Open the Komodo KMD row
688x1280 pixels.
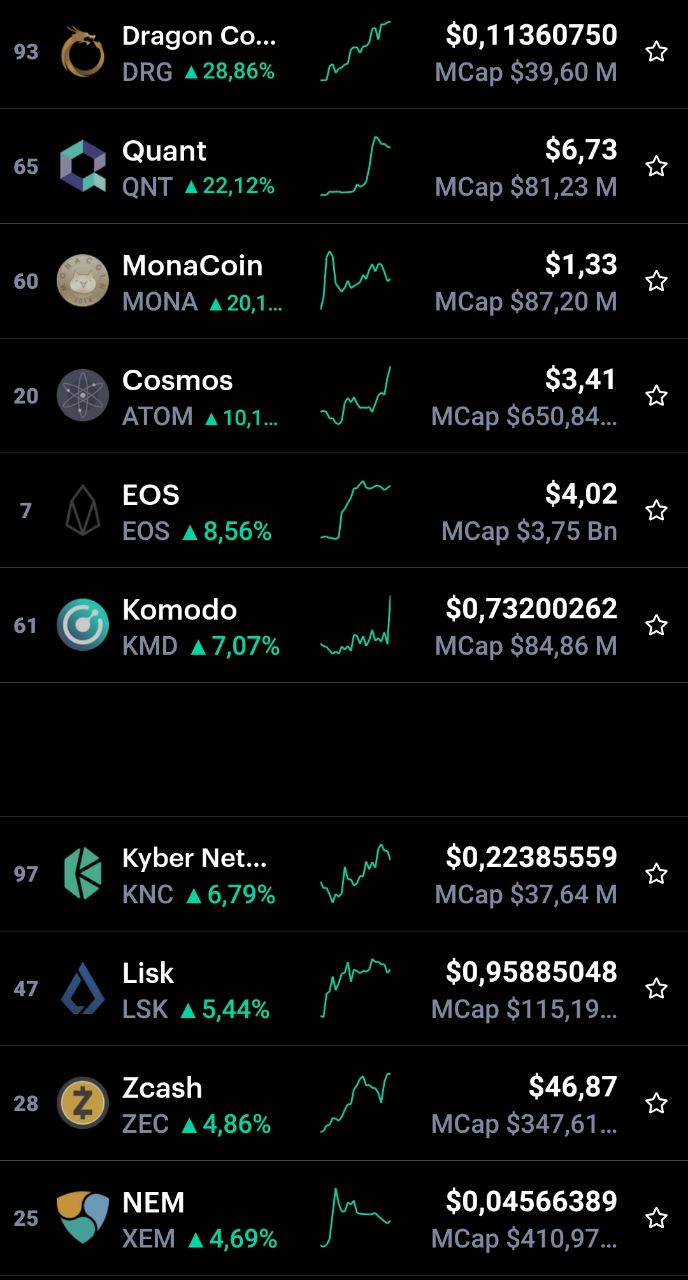(344, 626)
